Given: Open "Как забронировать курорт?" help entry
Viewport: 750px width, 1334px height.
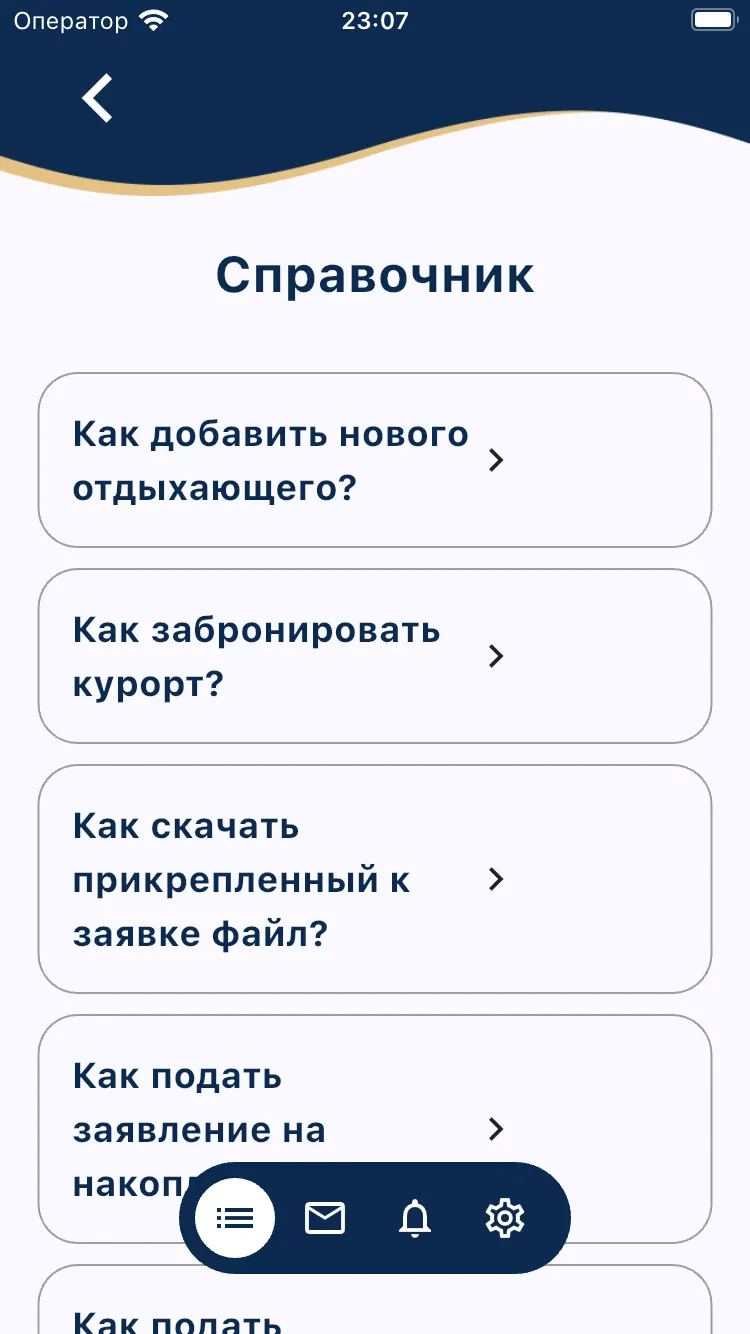Looking at the screenshot, I should (x=375, y=656).
